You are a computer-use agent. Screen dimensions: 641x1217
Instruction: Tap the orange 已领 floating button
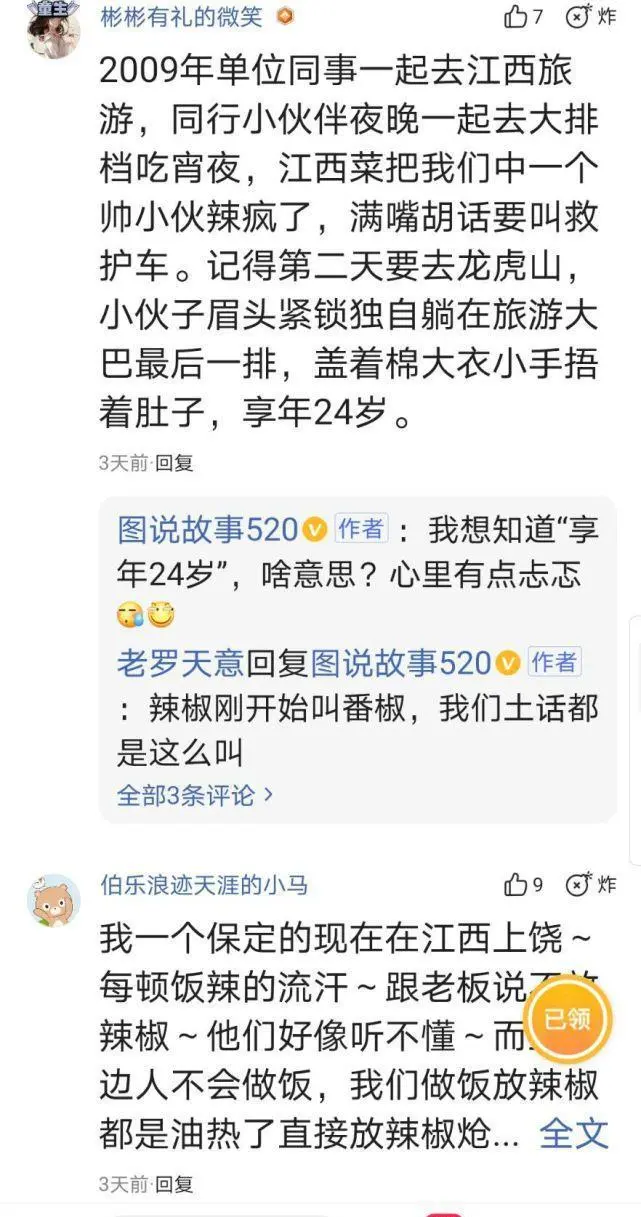(x=567, y=1020)
